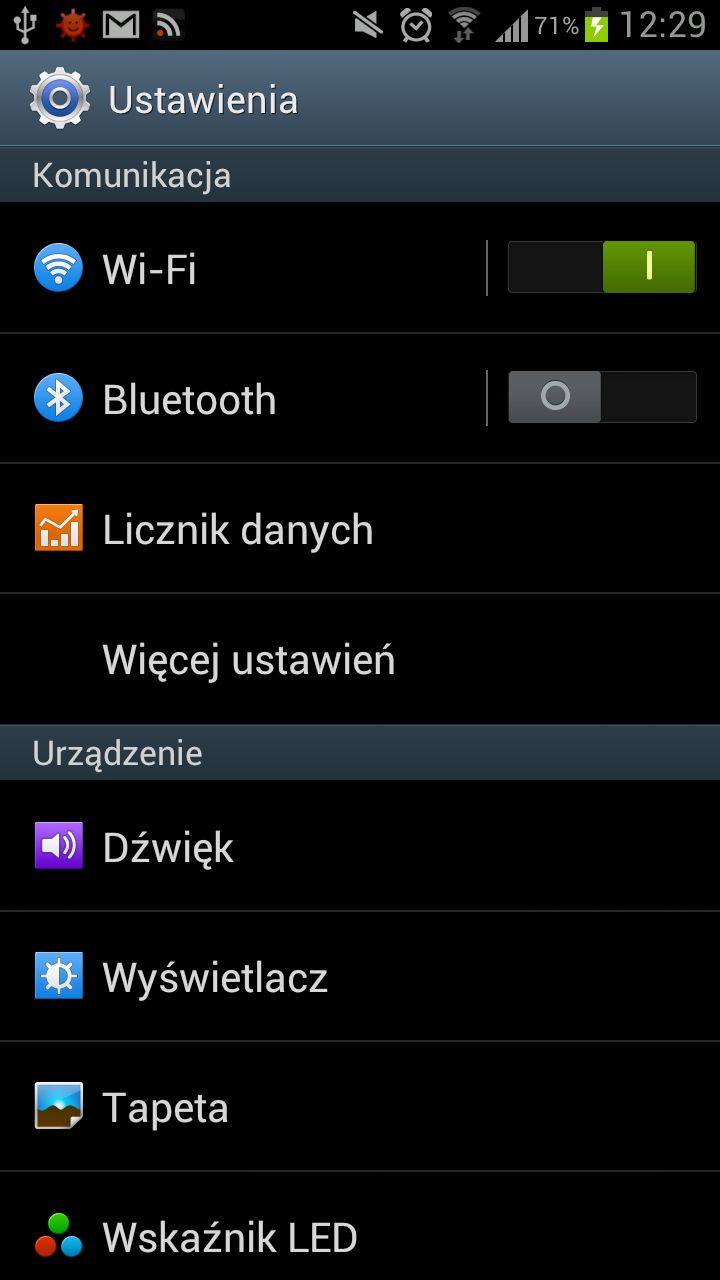Open Tapeta settings
Image resolution: width=720 pixels, height=1280 pixels.
coord(360,1106)
